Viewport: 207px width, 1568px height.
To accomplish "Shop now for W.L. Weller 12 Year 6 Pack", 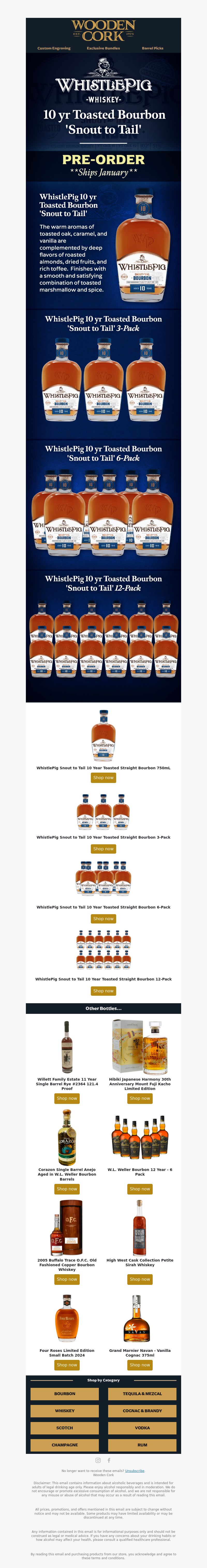I will (x=140, y=1189).
